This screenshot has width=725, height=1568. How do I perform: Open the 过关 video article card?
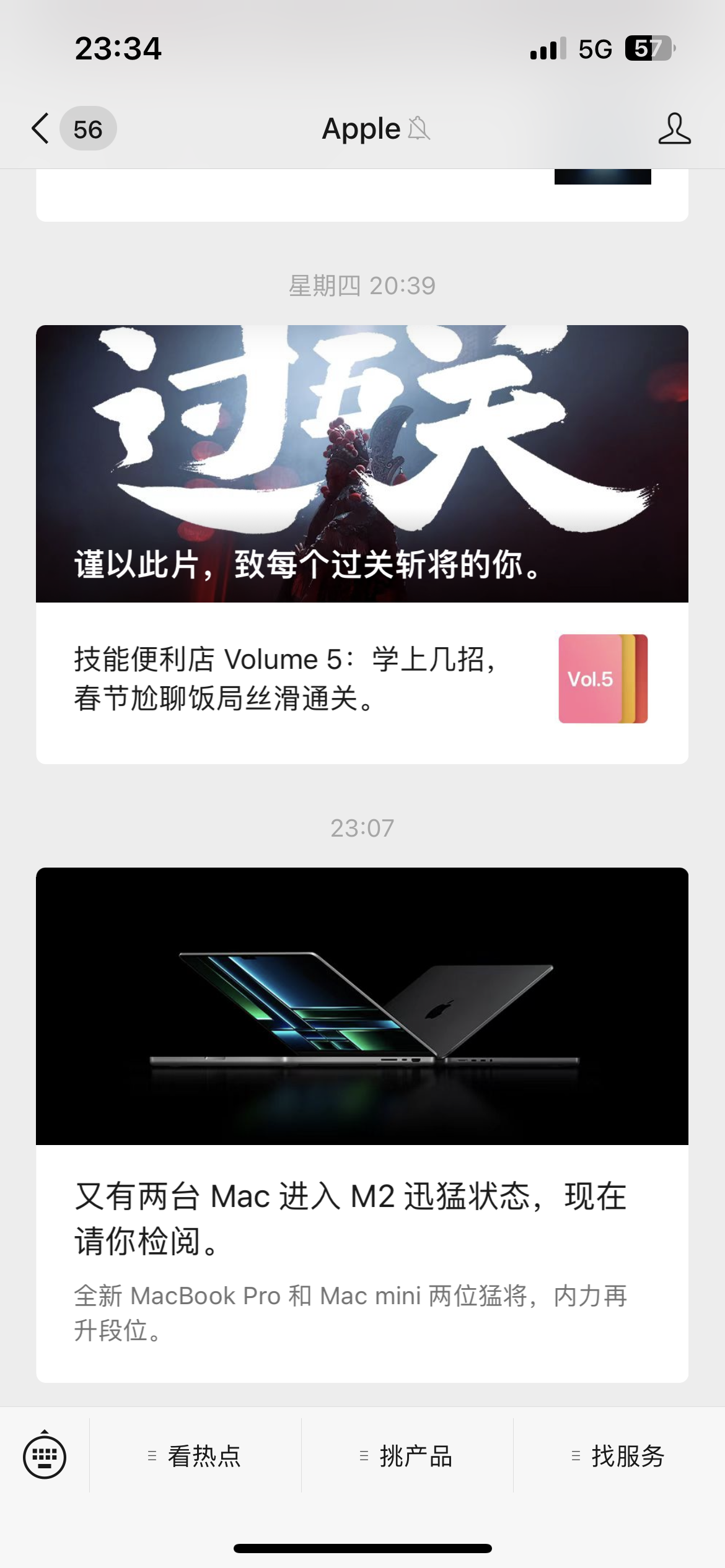362,463
